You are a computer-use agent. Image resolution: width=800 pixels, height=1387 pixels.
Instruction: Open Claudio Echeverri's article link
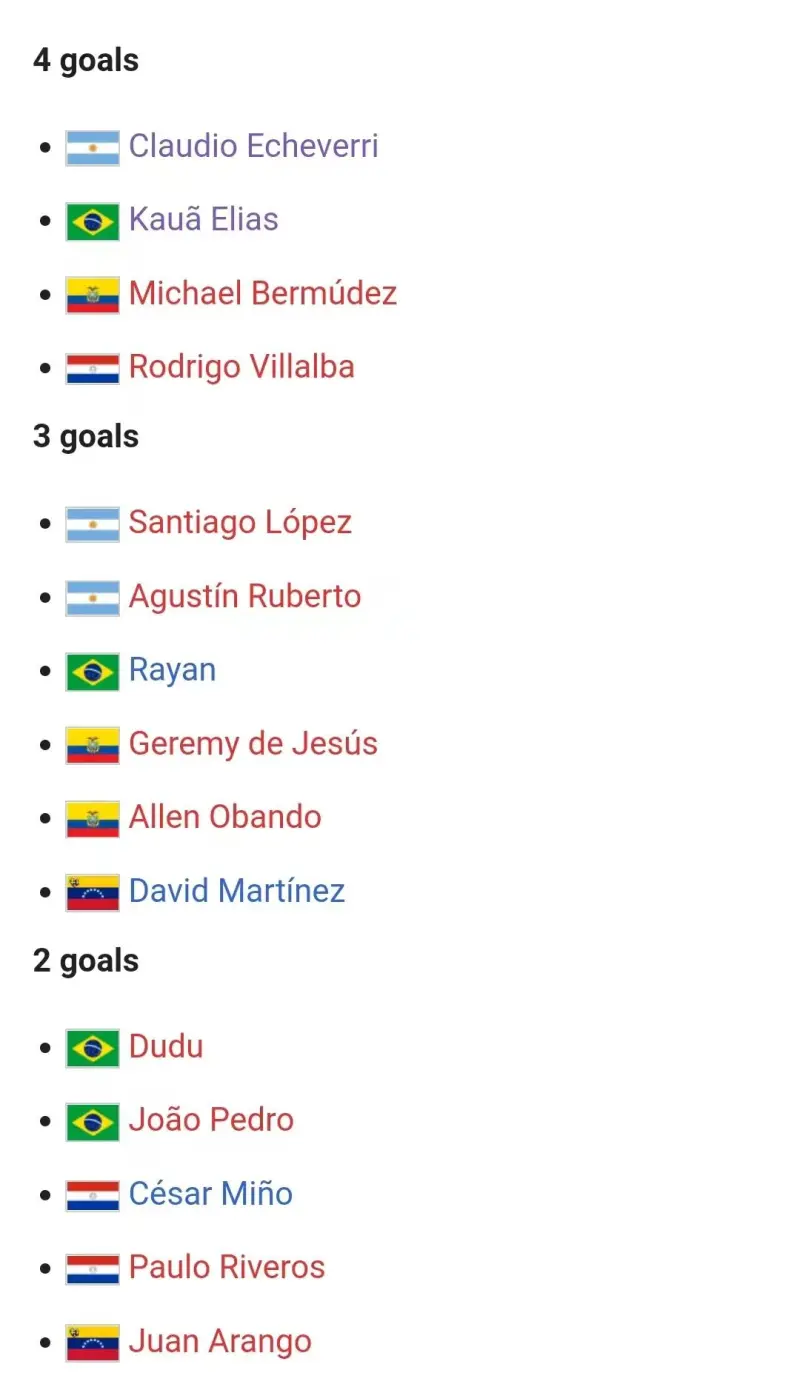pyautogui.click(x=253, y=146)
